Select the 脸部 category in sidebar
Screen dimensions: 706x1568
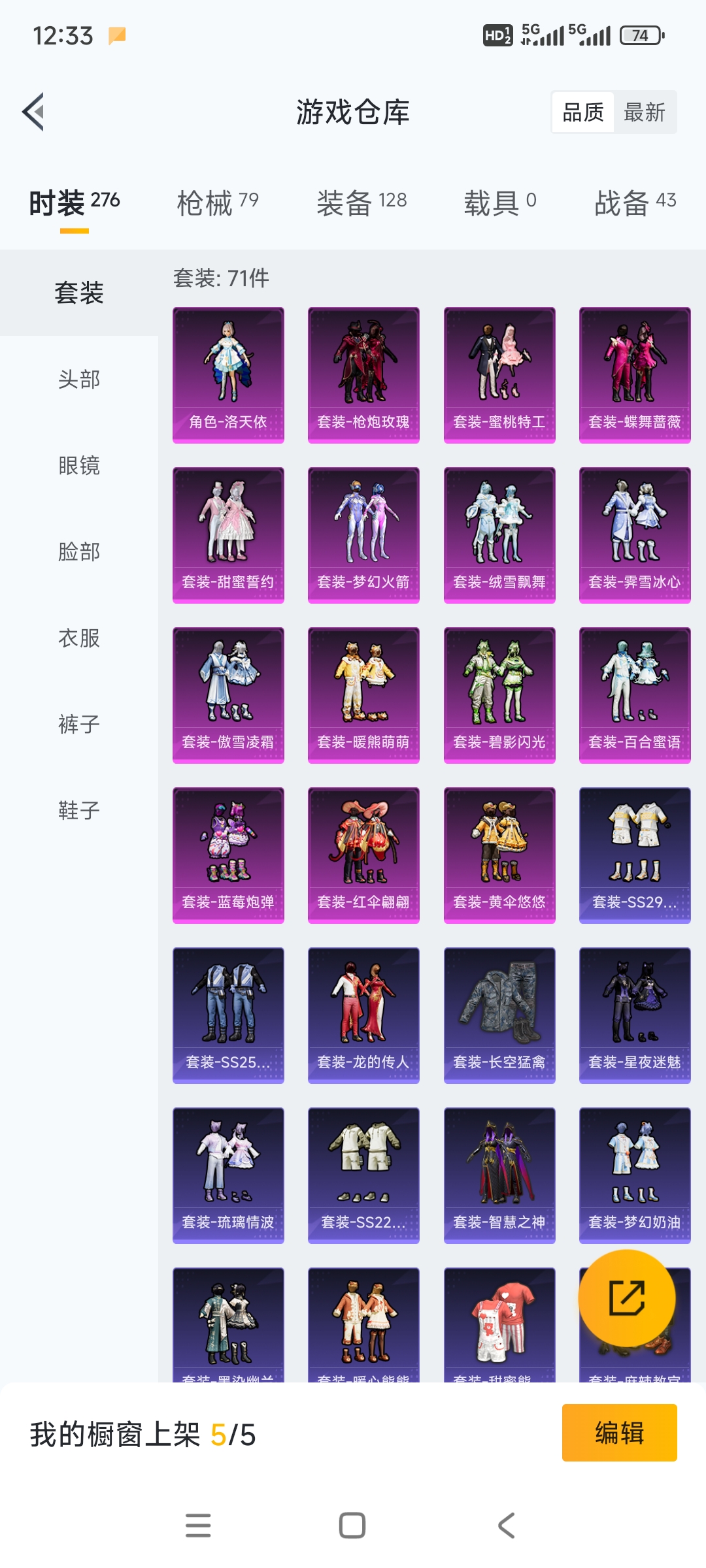coord(79,551)
